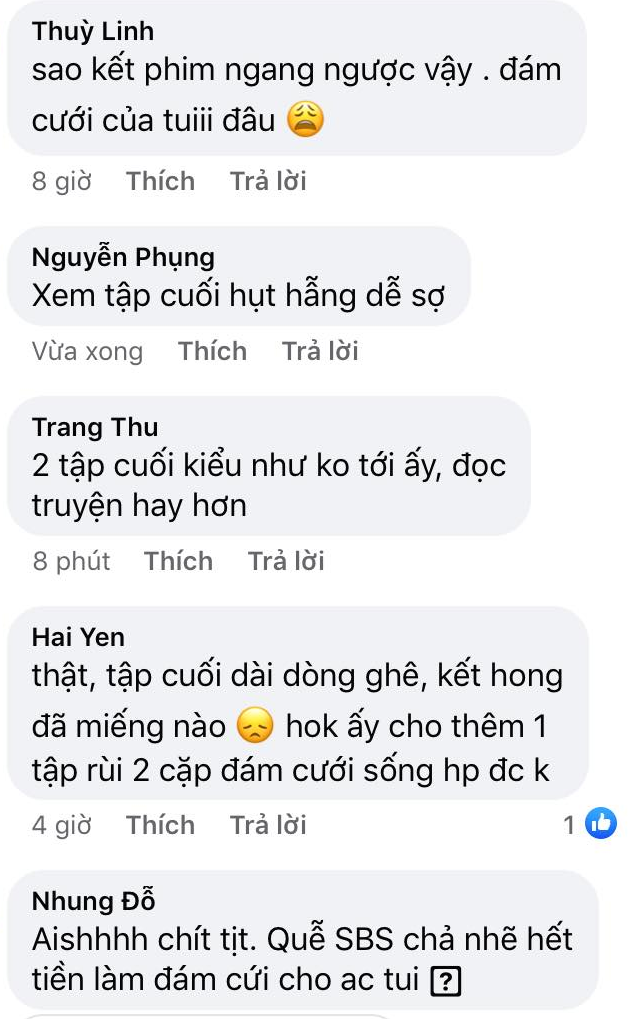Screen dimensions: 641x1019
Task: Reply to Trang Thu's comment
Action: pyautogui.click(x=286, y=561)
